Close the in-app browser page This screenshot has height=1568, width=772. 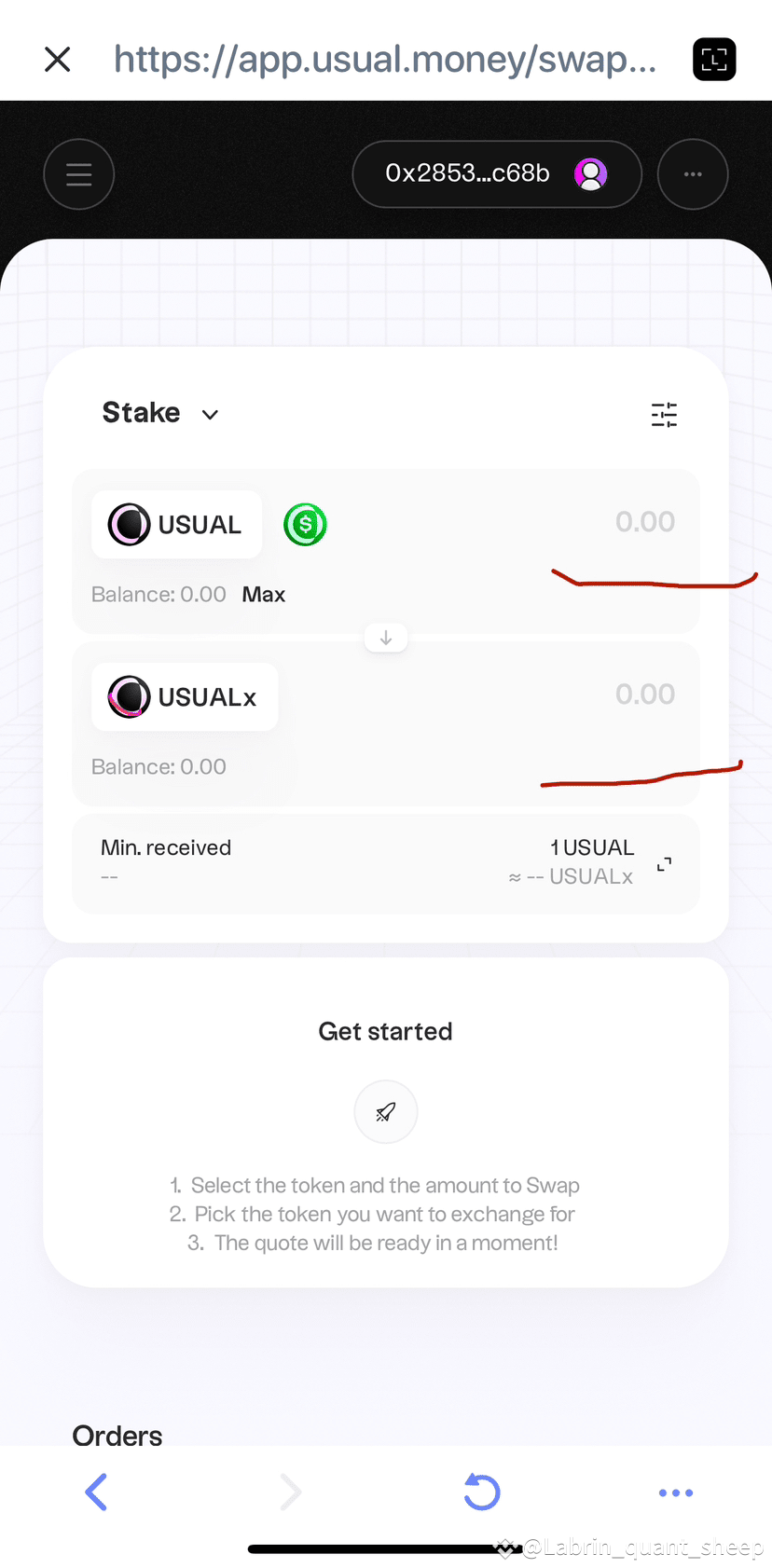pos(58,60)
